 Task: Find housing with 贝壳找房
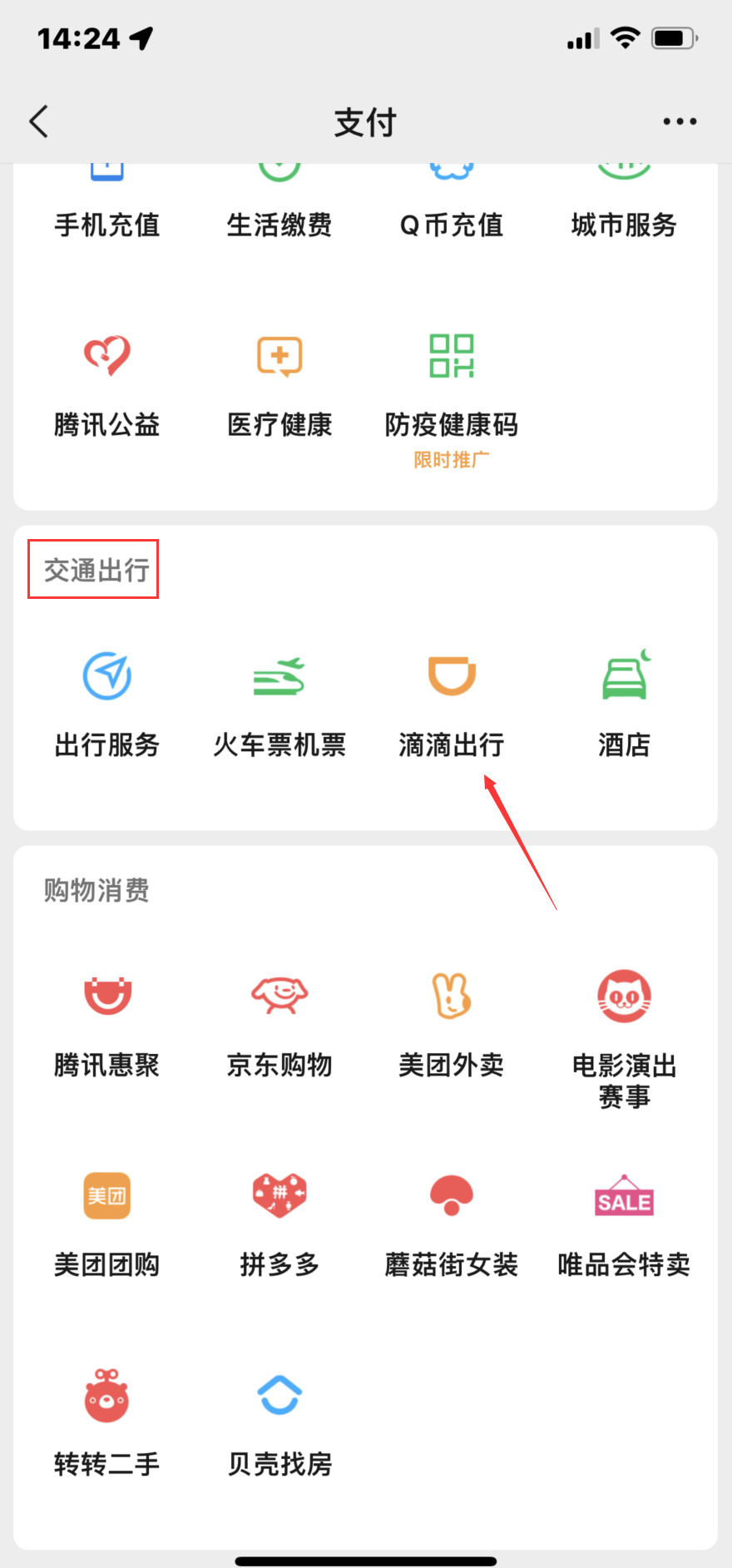pyautogui.click(x=279, y=1423)
